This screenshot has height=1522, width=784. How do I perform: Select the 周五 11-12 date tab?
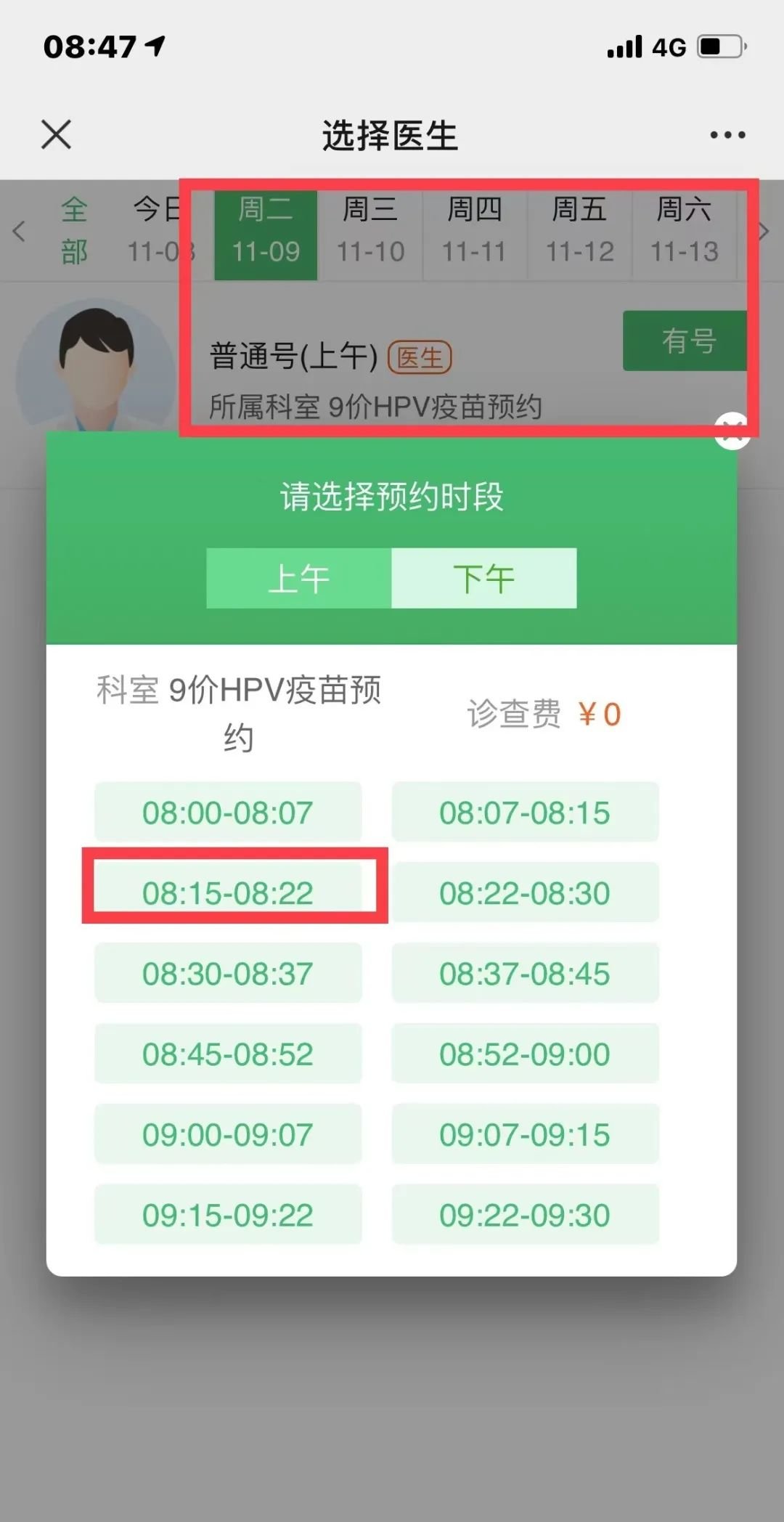click(x=579, y=230)
